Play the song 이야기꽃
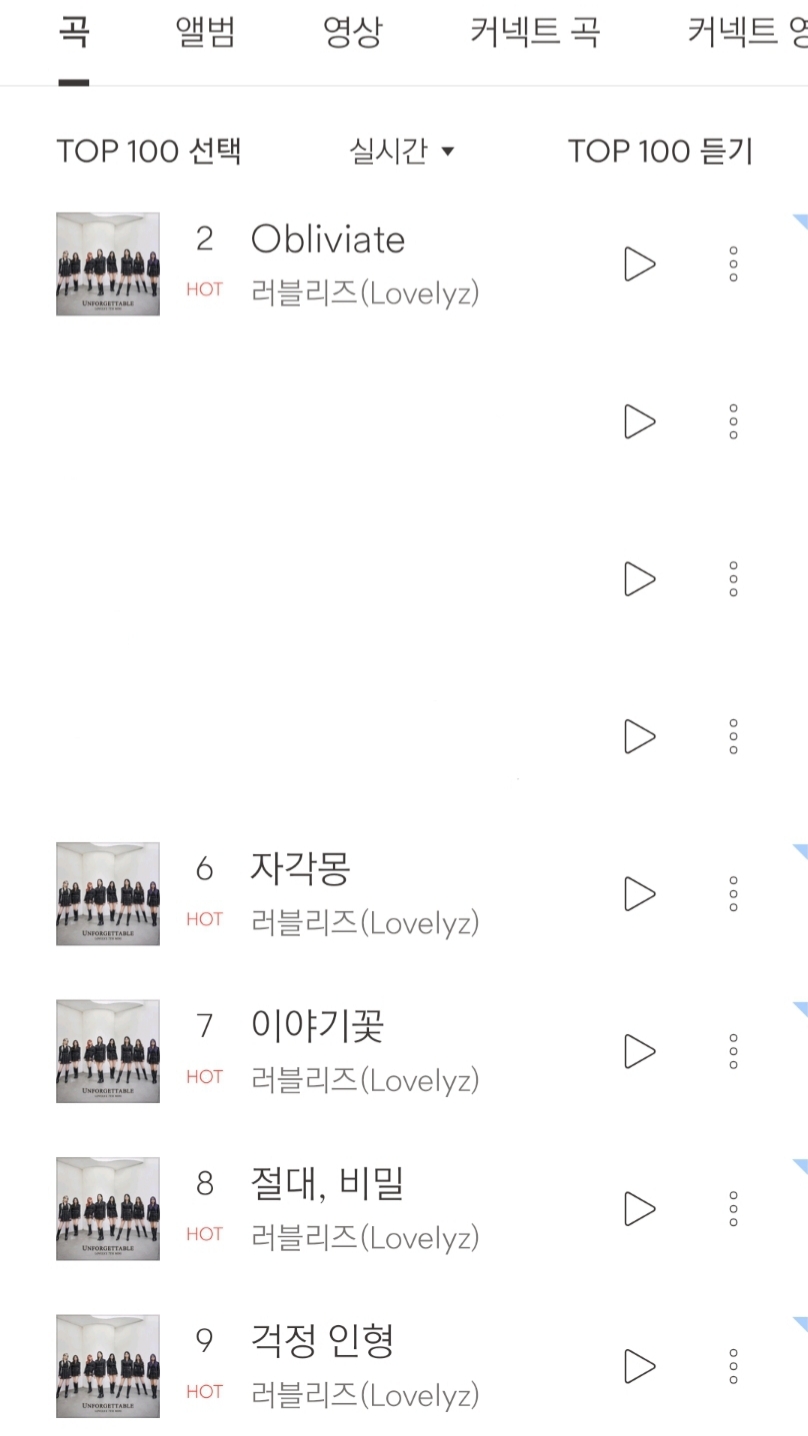808x1436 pixels. pos(639,1051)
